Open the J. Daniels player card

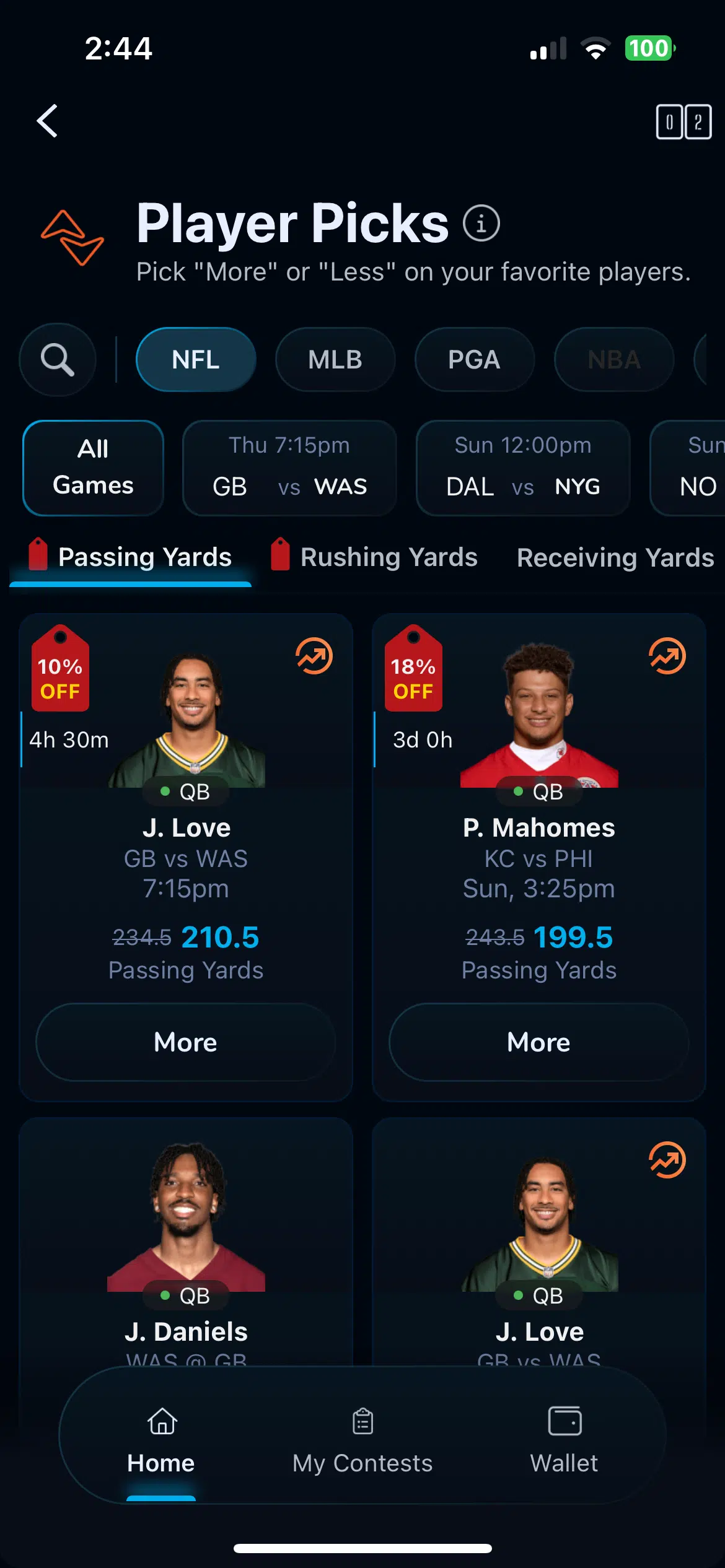click(186, 1239)
